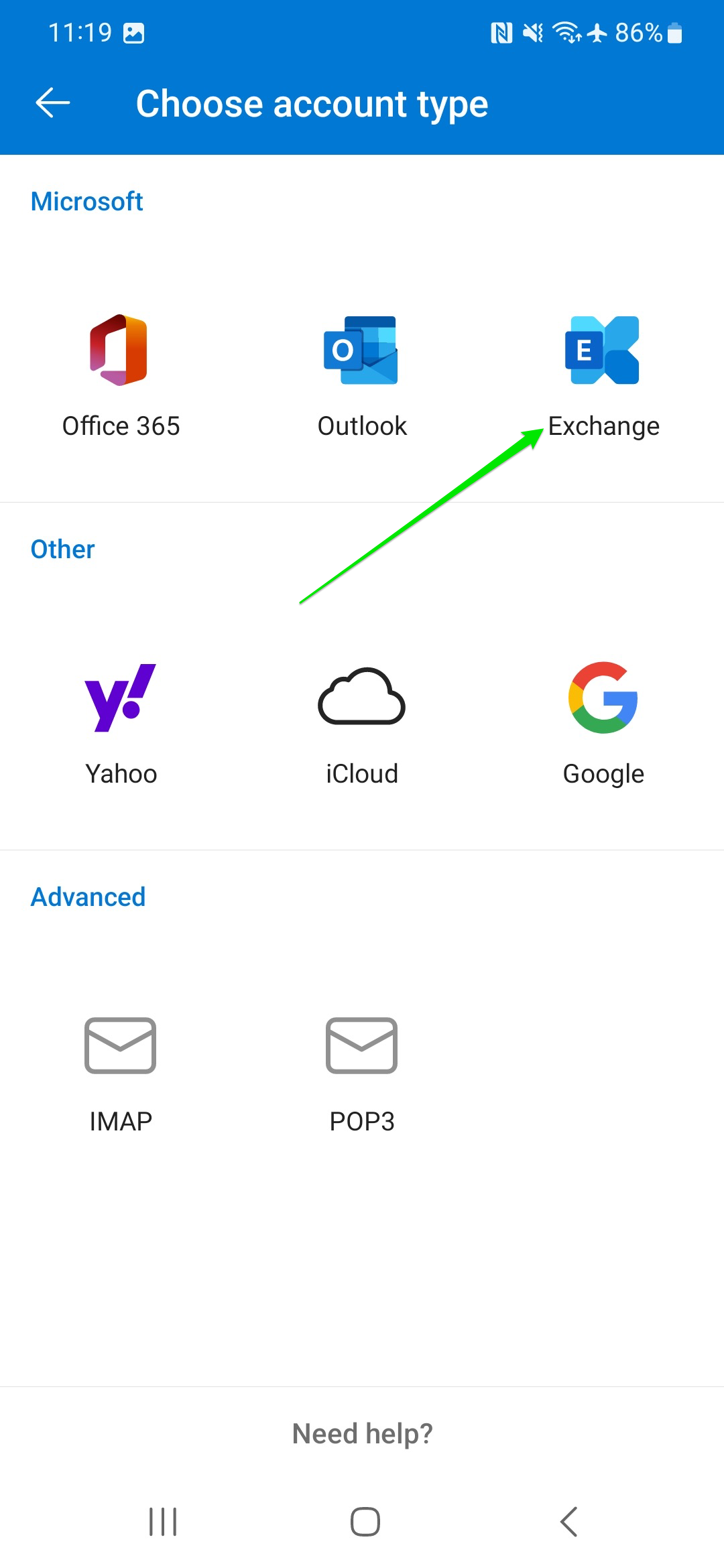The image size is (724, 1568).
Task: Pick Google as the account type
Action: (x=603, y=724)
